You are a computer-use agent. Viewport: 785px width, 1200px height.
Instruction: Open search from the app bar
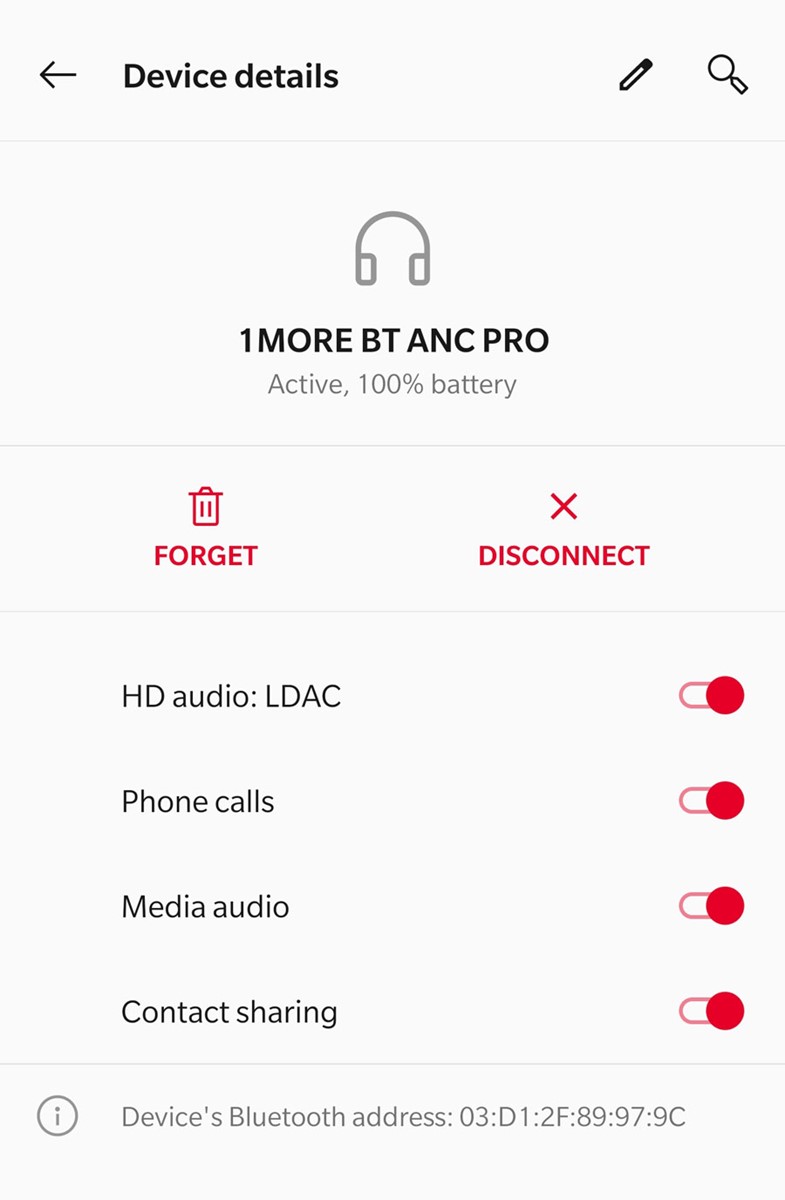tap(727, 75)
